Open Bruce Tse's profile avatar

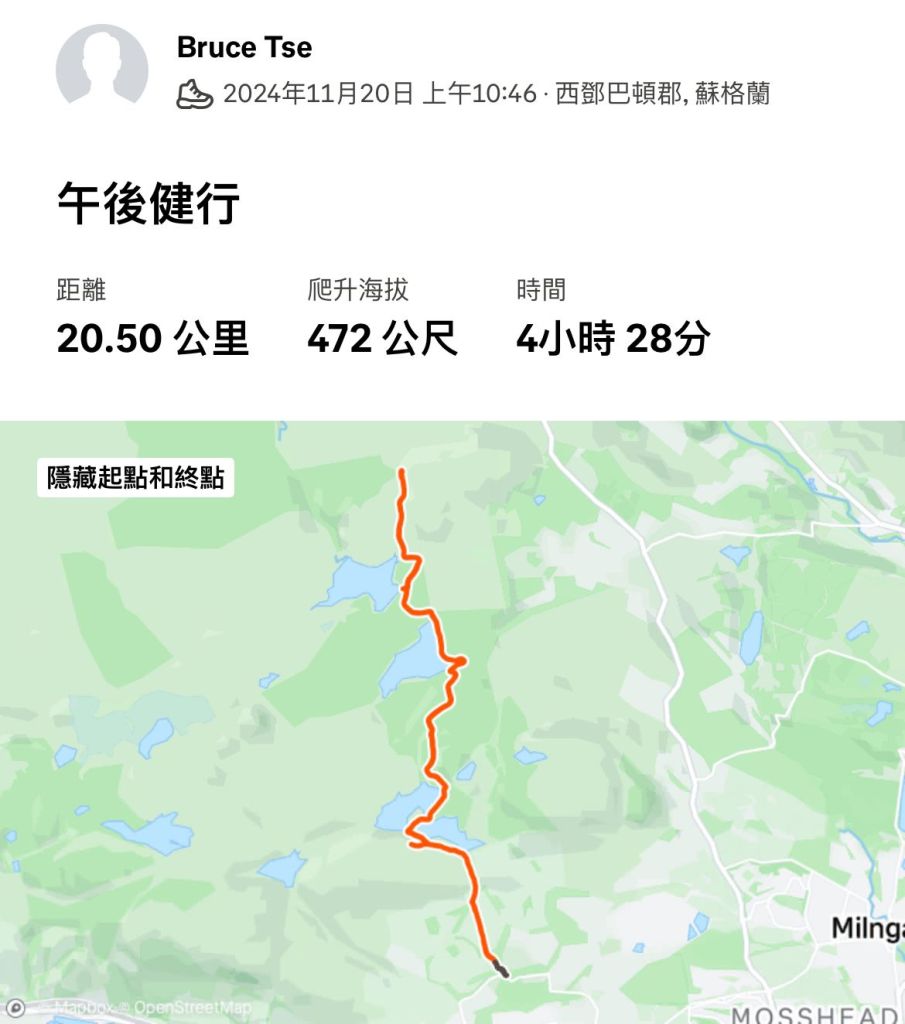[102, 65]
